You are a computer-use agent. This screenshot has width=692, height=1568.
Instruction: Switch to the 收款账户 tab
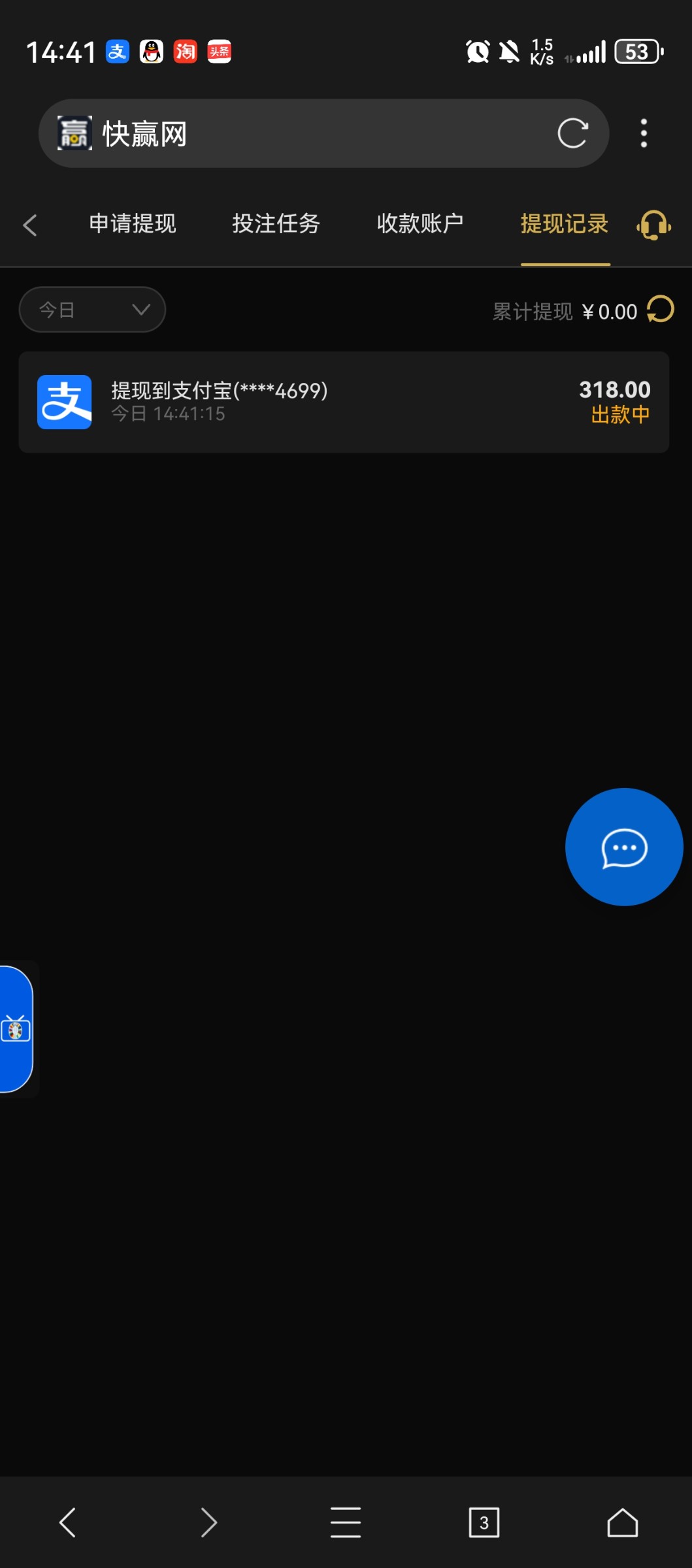[x=420, y=223]
